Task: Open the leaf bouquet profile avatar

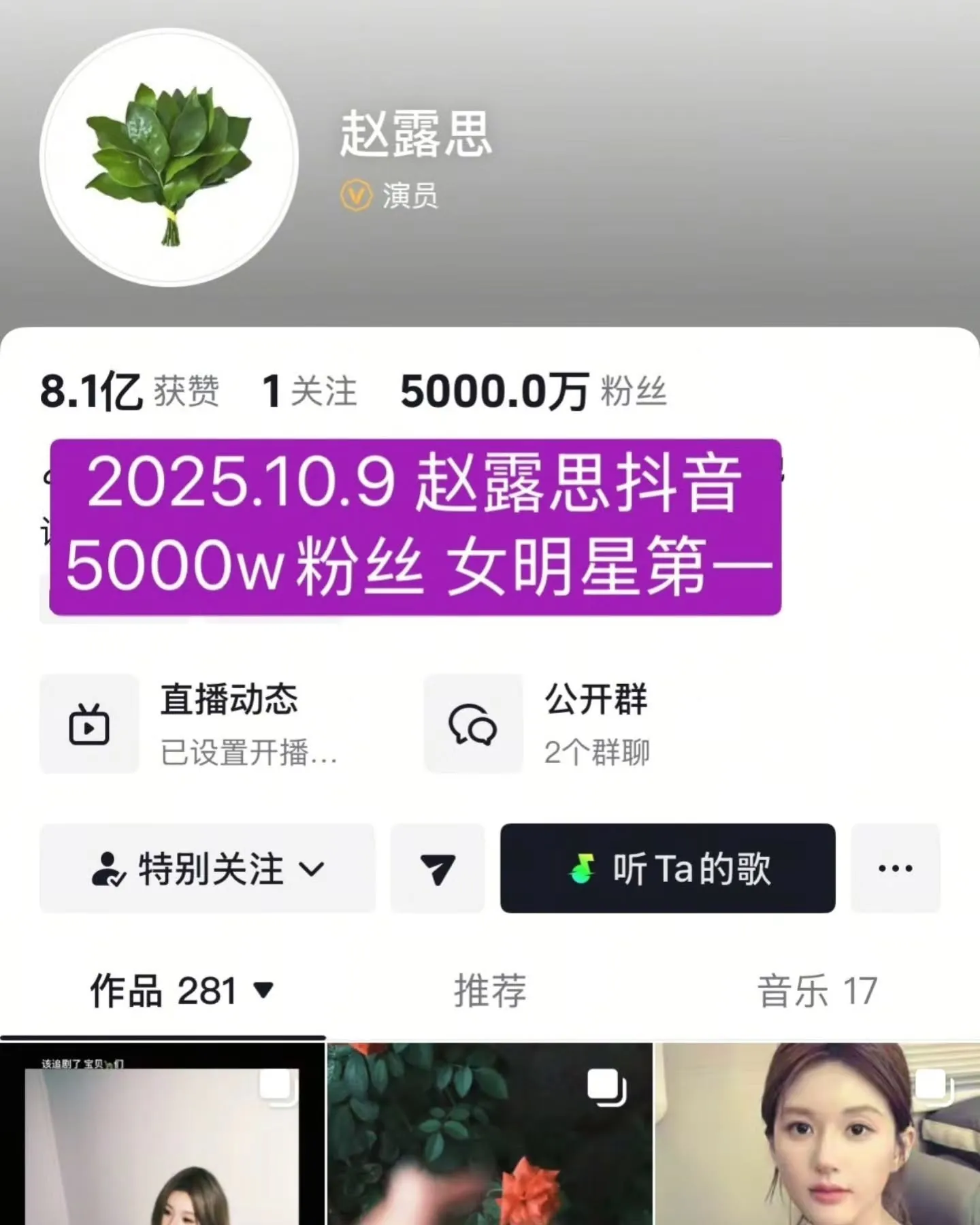Action: click(169, 158)
